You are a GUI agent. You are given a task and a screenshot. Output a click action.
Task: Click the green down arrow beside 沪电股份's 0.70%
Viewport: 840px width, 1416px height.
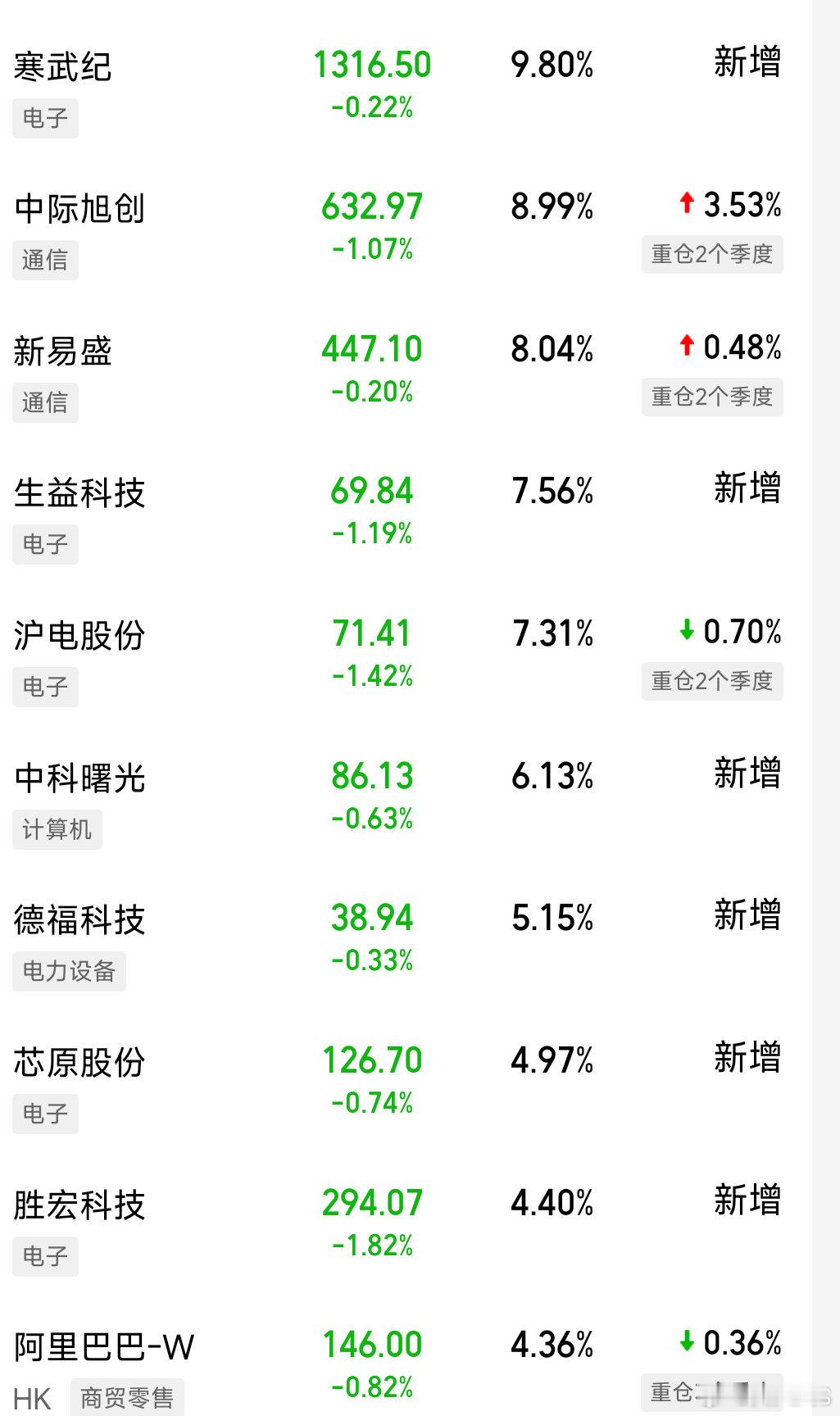click(687, 633)
